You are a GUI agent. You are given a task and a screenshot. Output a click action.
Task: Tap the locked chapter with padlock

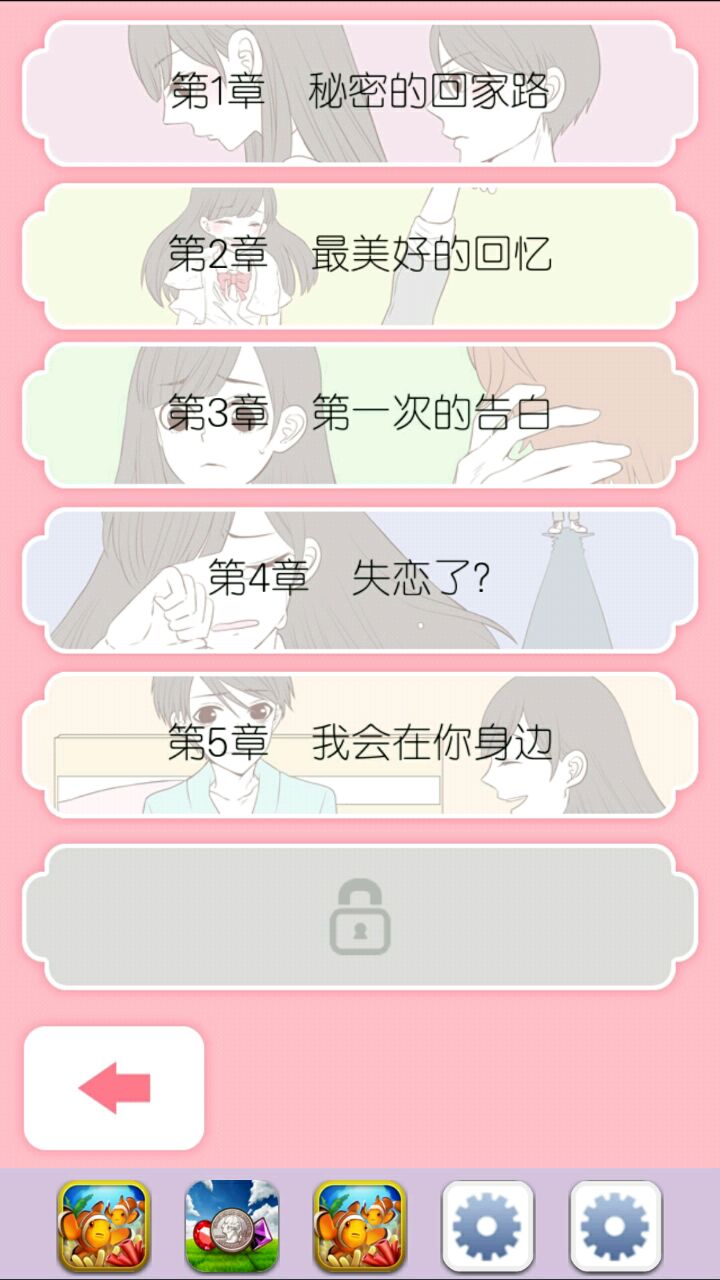coord(360,916)
